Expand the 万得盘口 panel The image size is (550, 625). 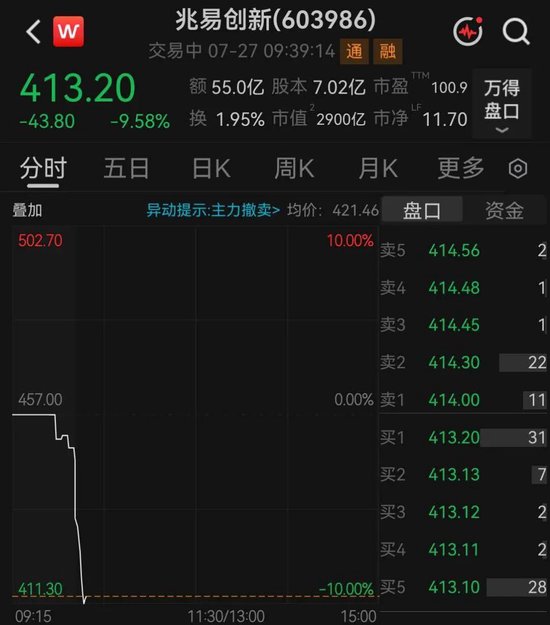coord(502,104)
